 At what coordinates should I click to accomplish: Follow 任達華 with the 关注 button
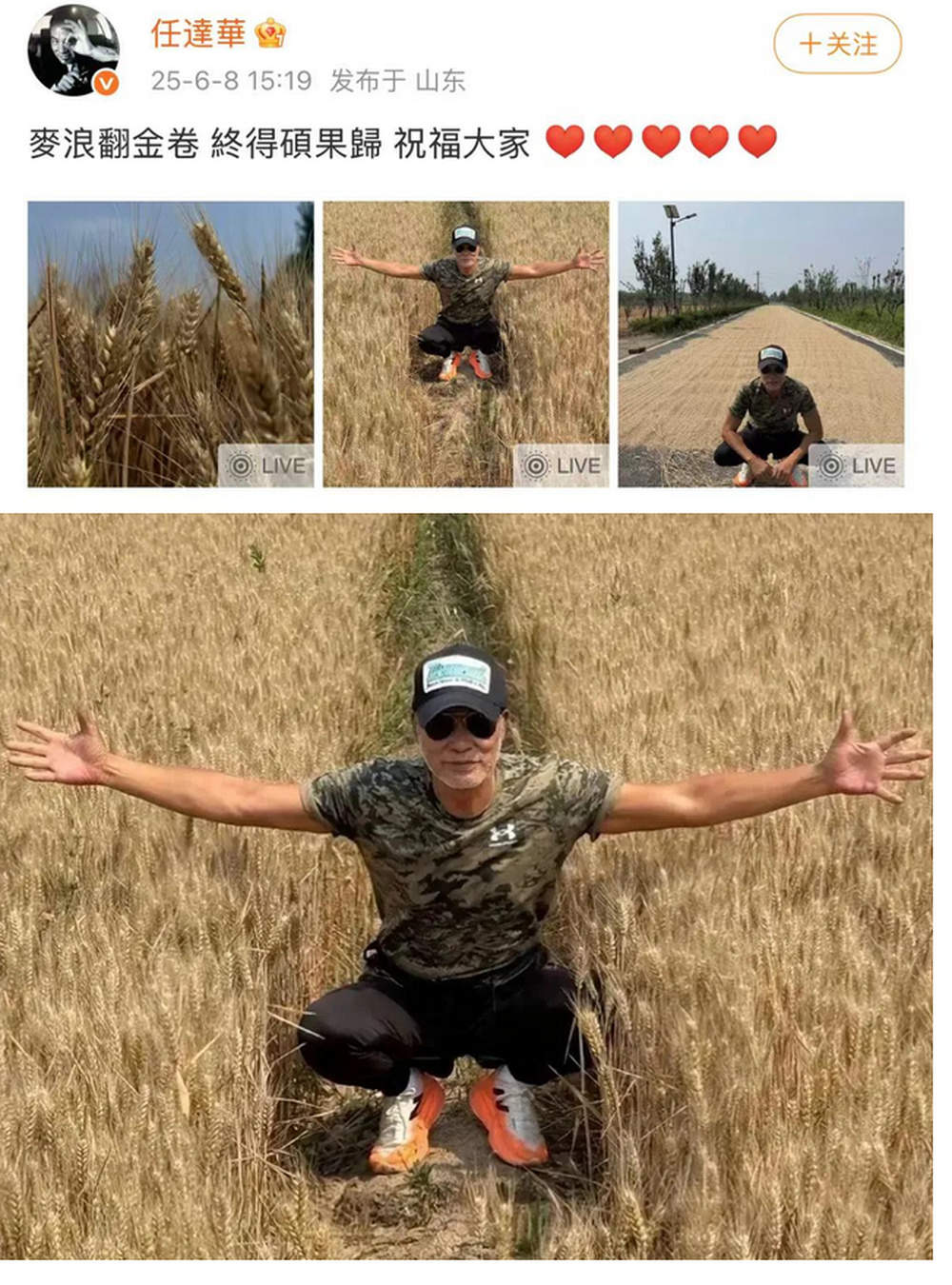[837, 44]
